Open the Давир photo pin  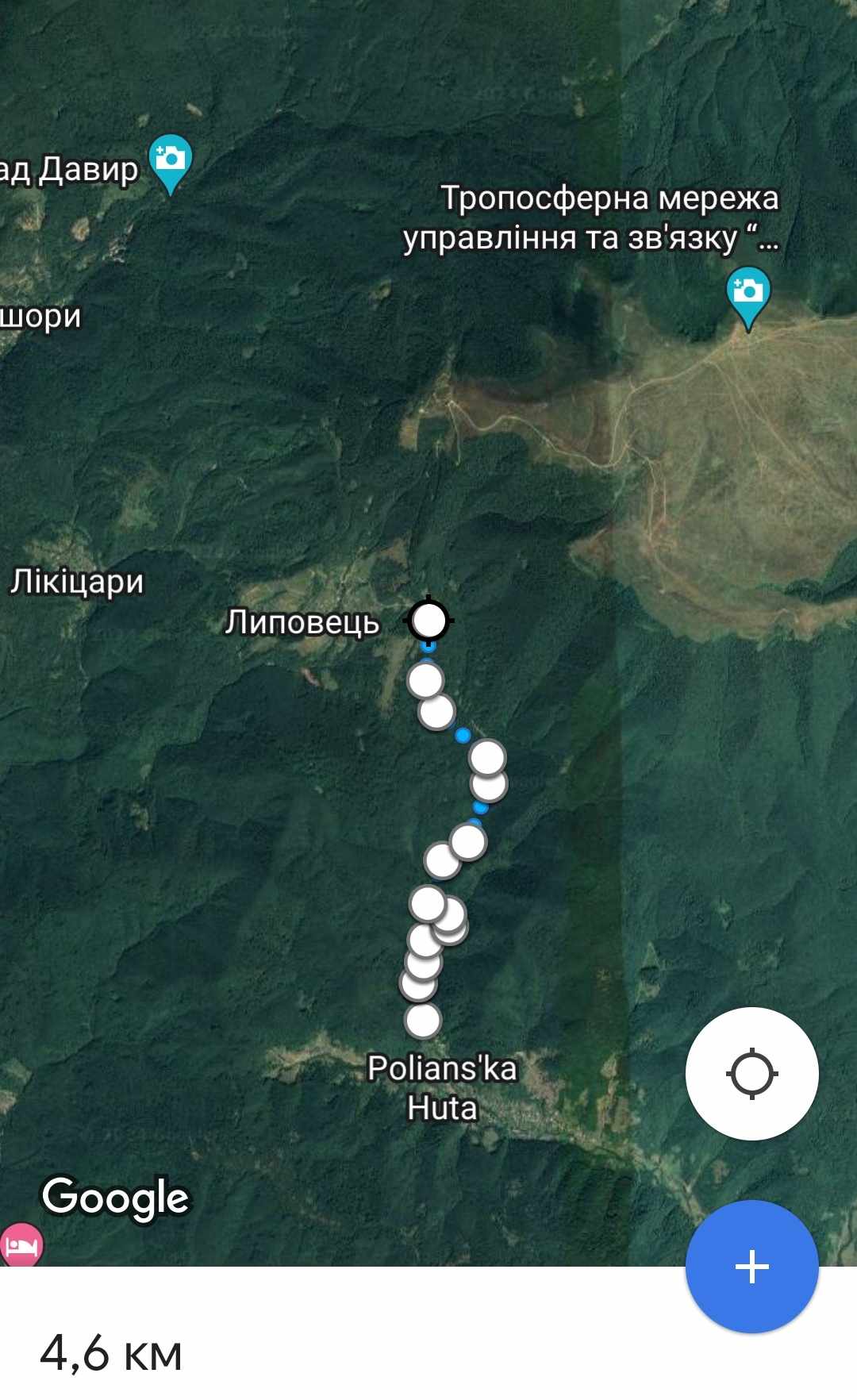170,163
